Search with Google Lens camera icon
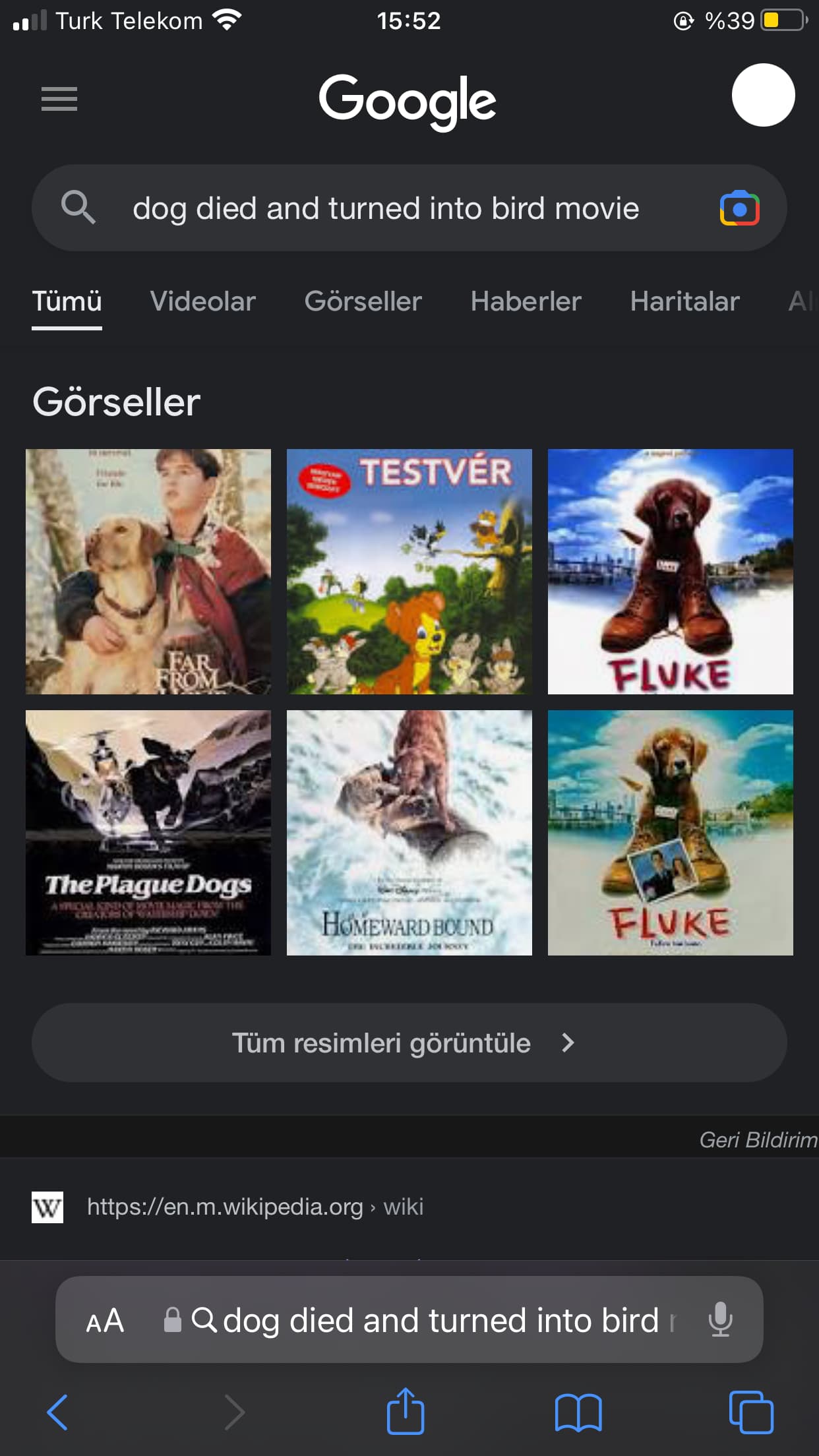Screen dimensions: 819x1456 (x=739, y=208)
